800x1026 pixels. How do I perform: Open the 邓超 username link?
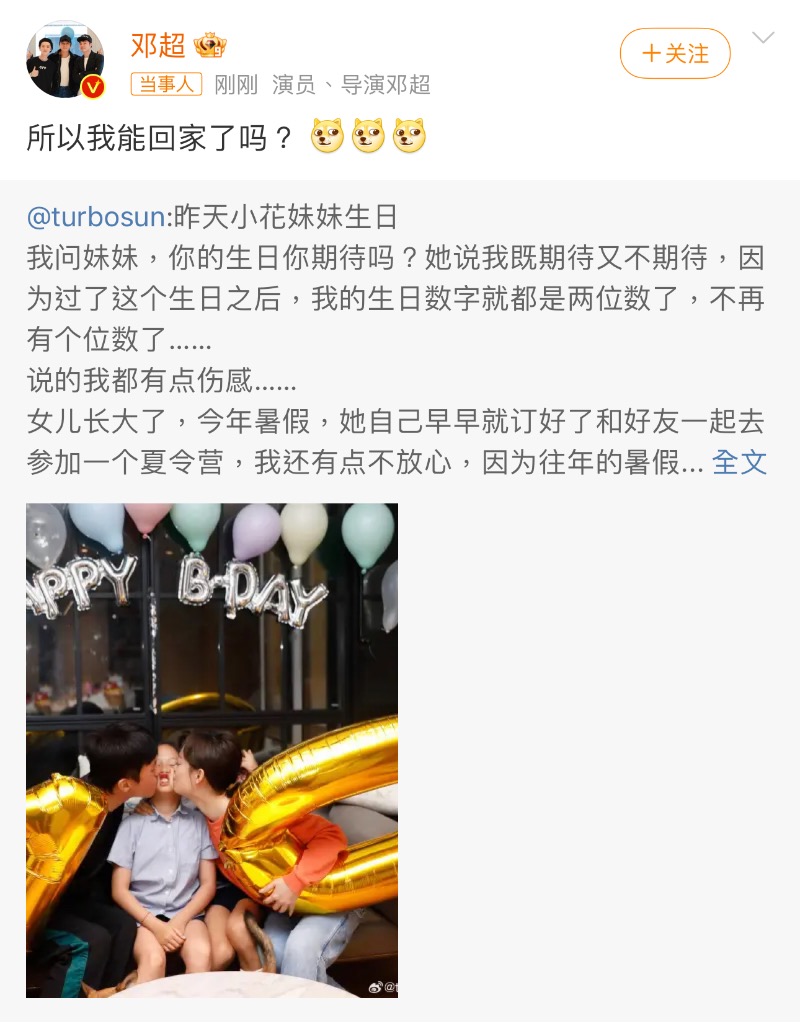coord(158,45)
